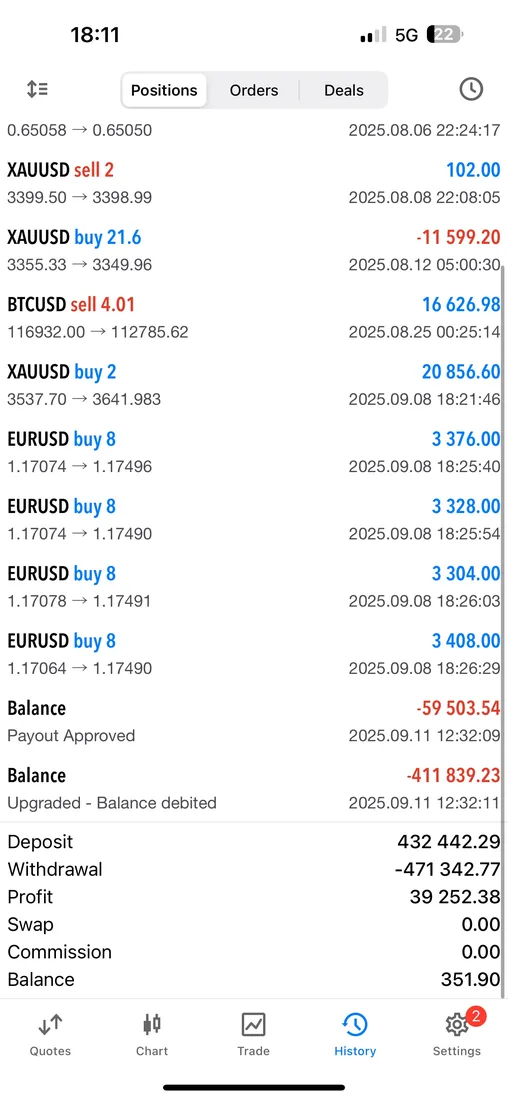This screenshot has width=508, height=1100.
Task: Select the Positions segment
Action: coord(164,90)
